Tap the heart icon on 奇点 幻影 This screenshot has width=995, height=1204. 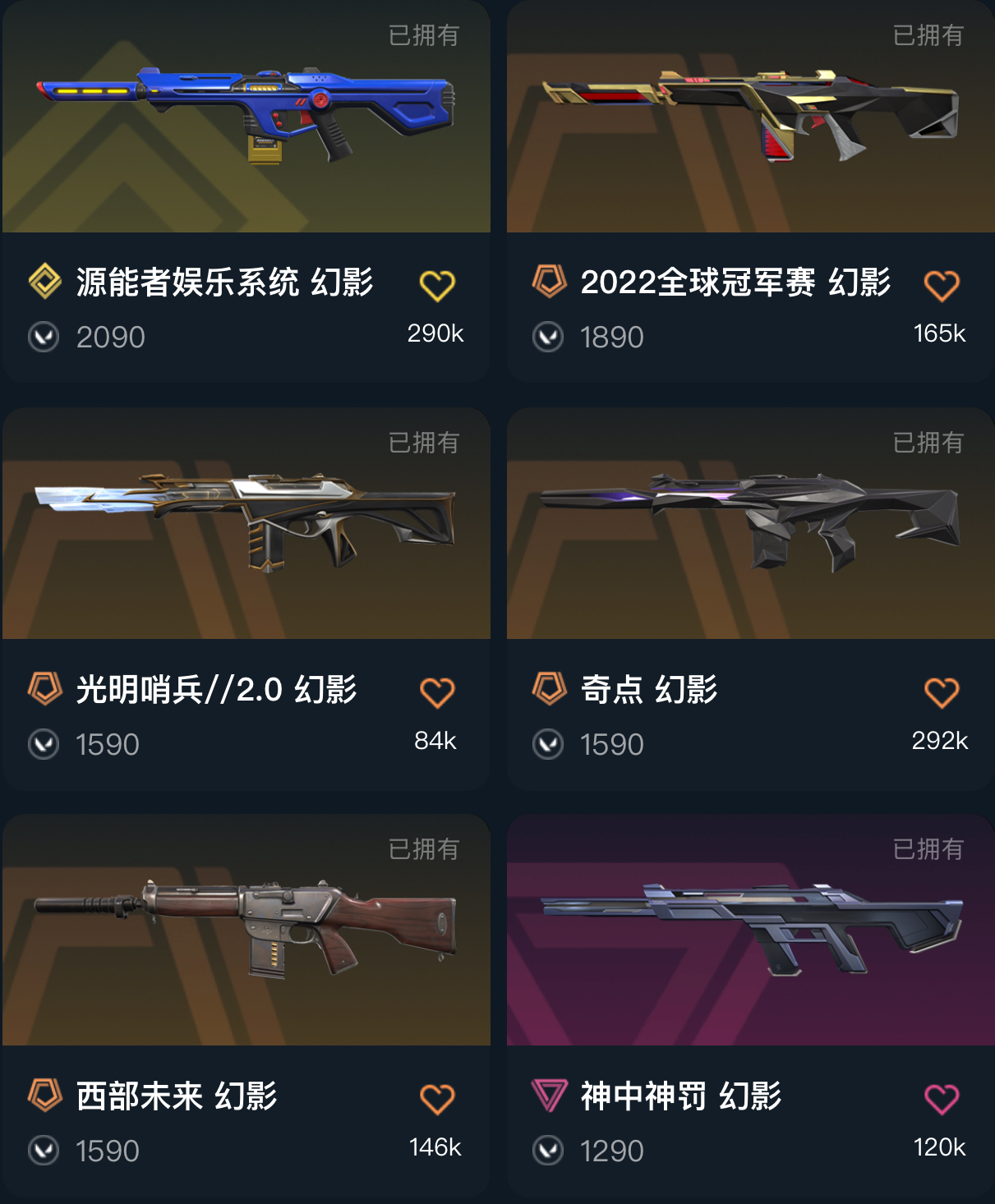click(x=942, y=693)
